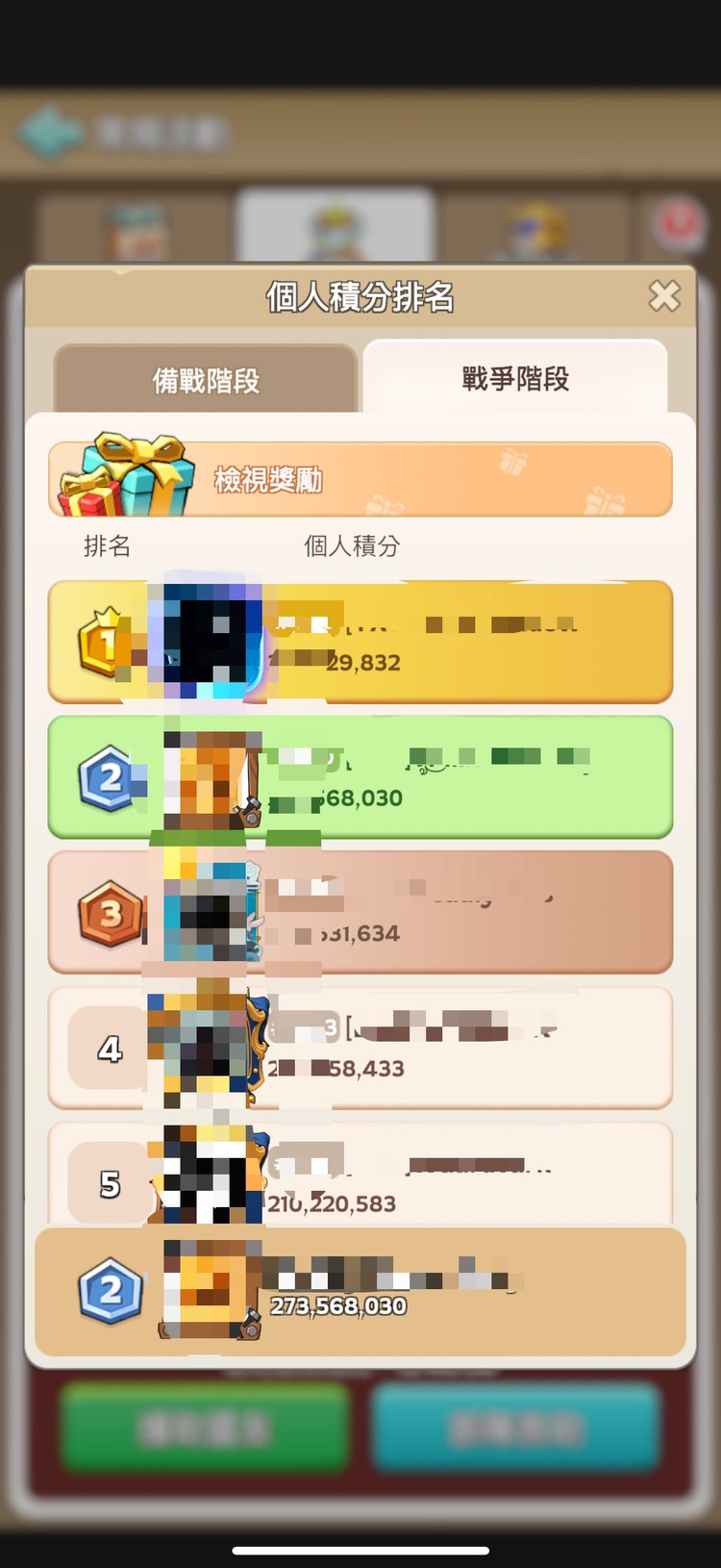Close the 個人積分排名 panel
This screenshot has height=1568, width=721.
click(x=664, y=297)
